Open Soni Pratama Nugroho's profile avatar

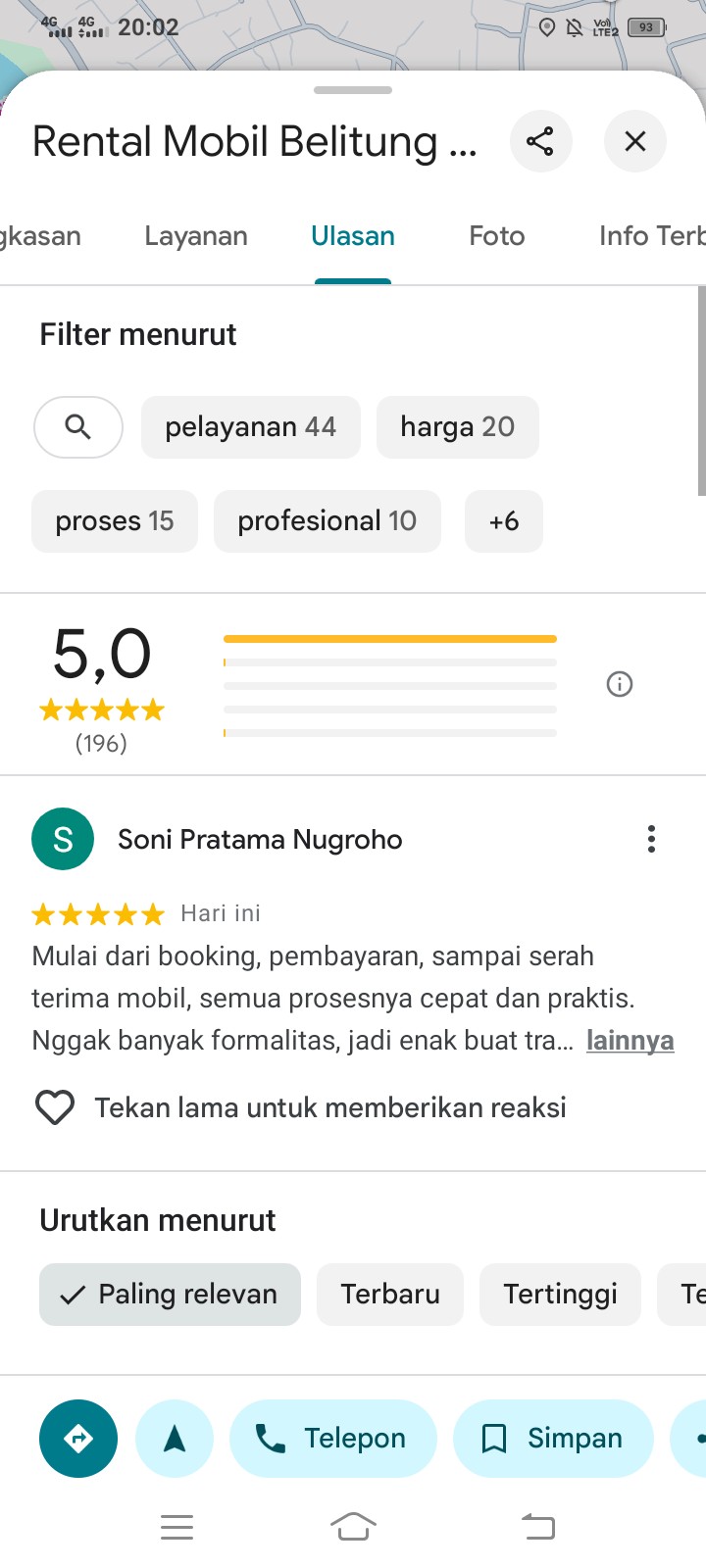tap(63, 839)
